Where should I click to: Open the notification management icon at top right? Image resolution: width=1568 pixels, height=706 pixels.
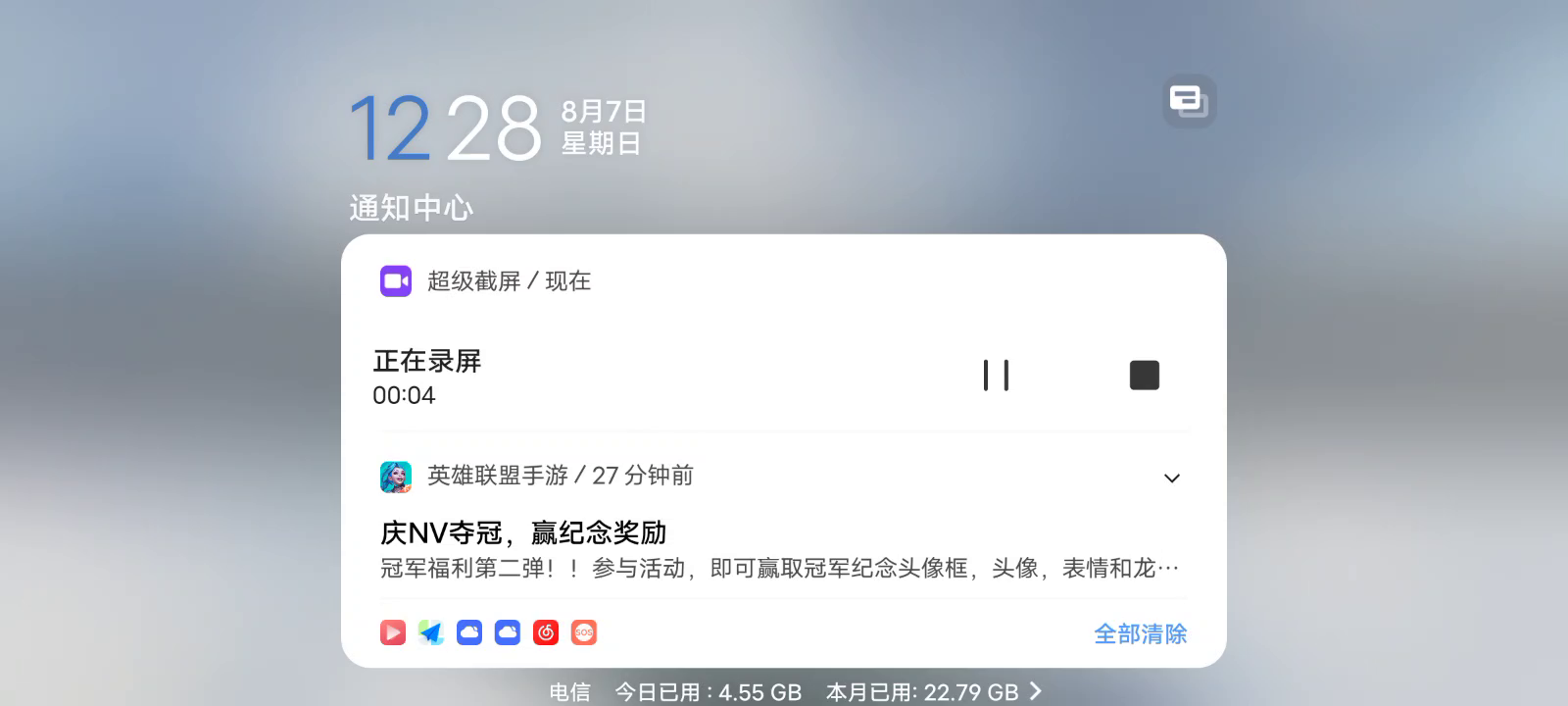pyautogui.click(x=1189, y=101)
